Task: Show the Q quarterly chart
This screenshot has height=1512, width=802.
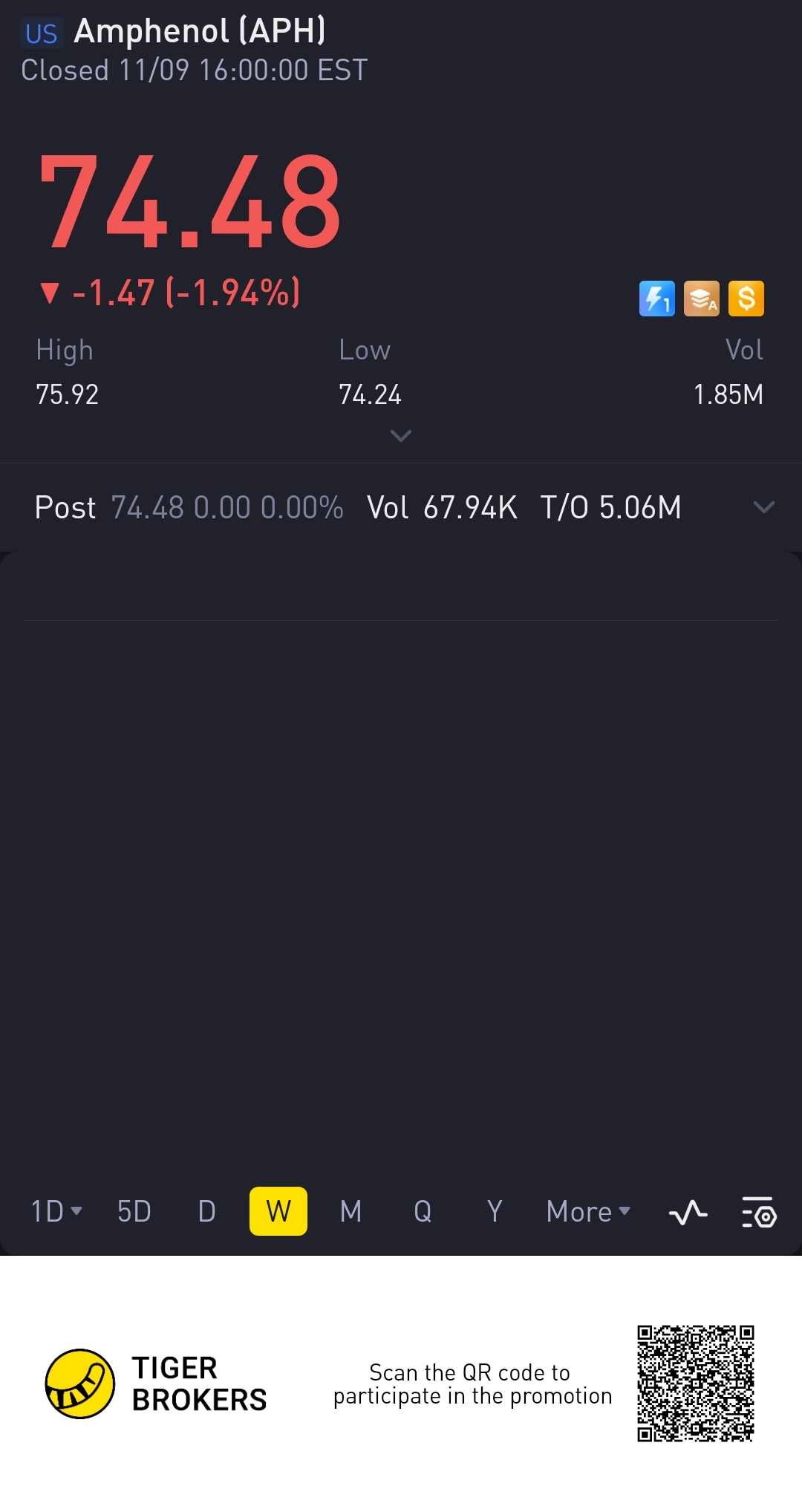Action: pyautogui.click(x=423, y=1211)
